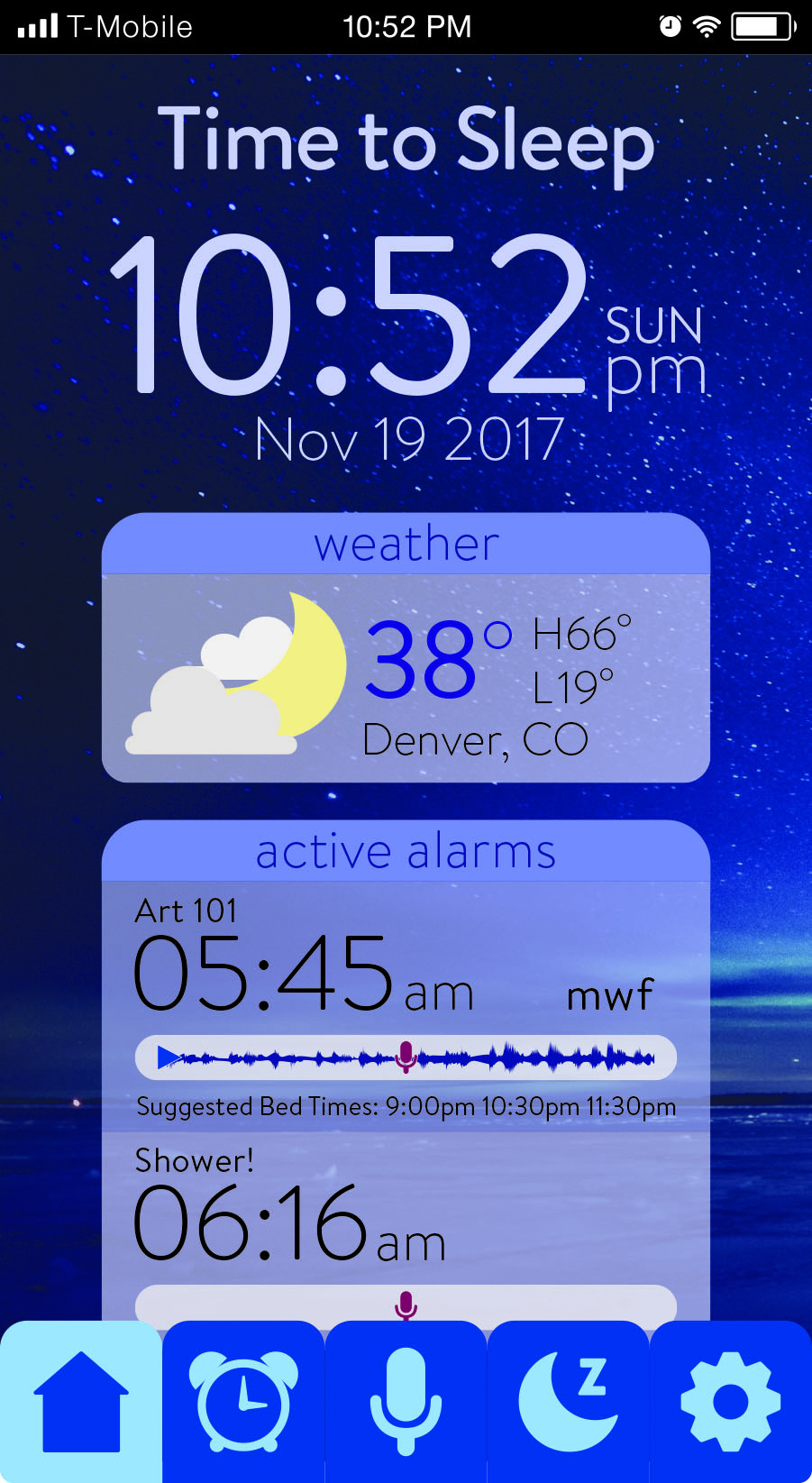Open the settings gear tab
Image resolution: width=812 pixels, height=1483 pixels.
click(x=730, y=1402)
